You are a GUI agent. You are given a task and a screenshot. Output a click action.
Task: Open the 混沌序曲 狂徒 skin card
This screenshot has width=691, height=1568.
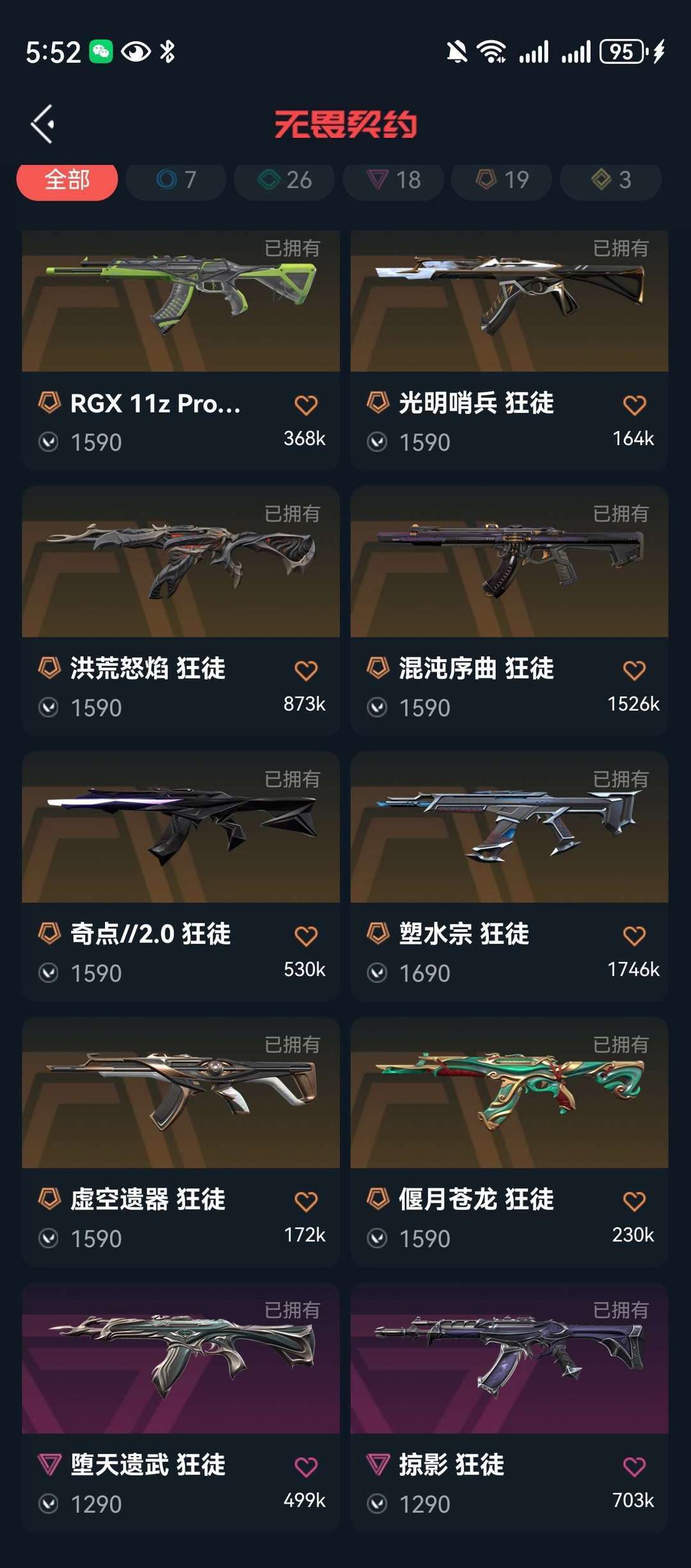509,611
